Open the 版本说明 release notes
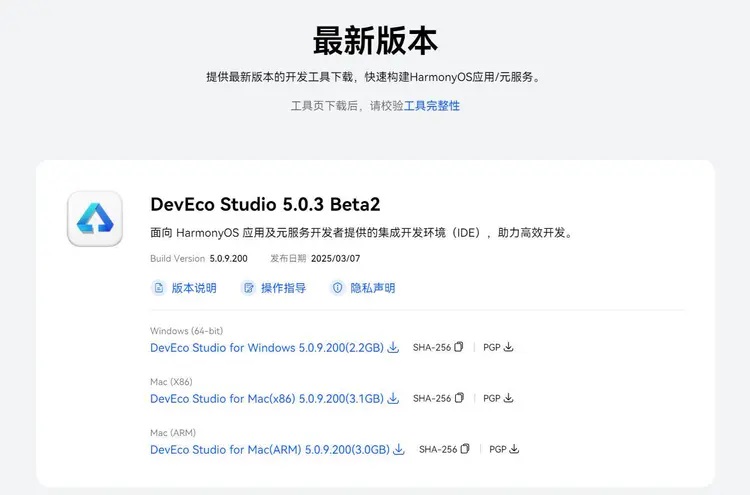 185,288
